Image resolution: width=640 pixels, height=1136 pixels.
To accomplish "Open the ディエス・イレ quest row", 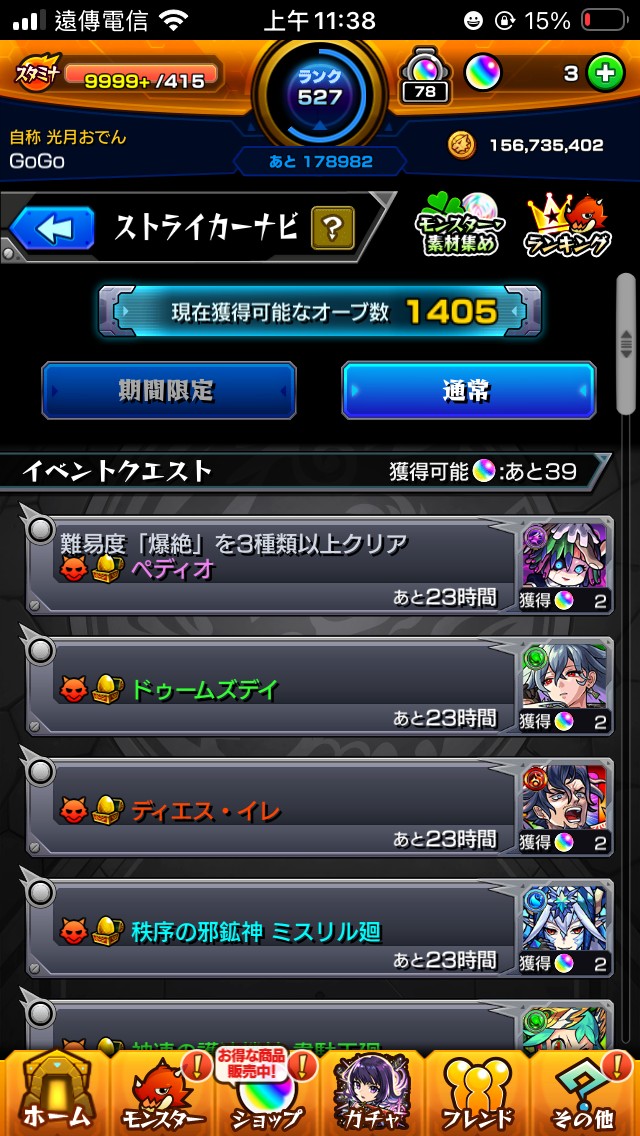I will coord(270,808).
